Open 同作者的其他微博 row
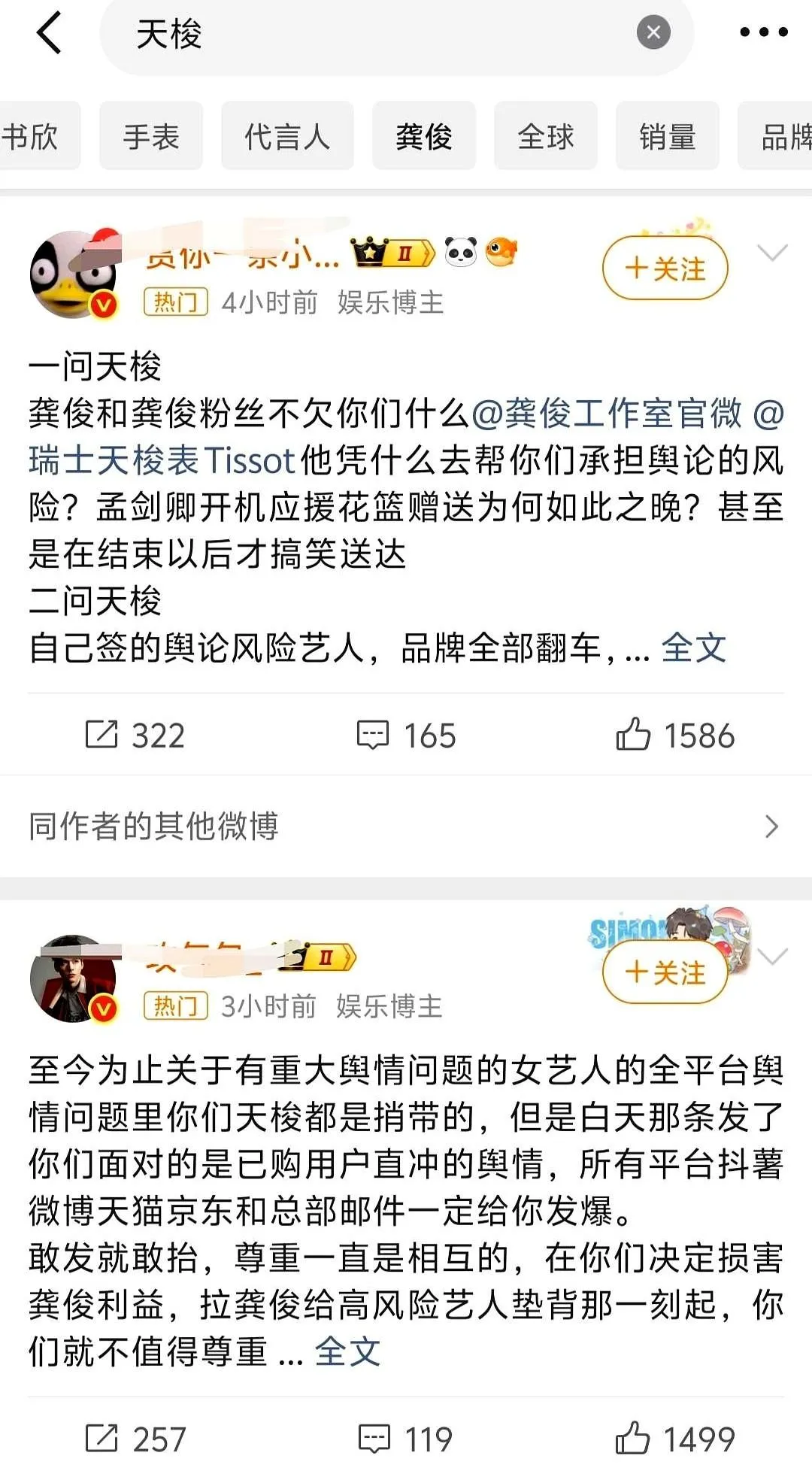Image resolution: width=812 pixels, height=1474 pixels. 406,826
